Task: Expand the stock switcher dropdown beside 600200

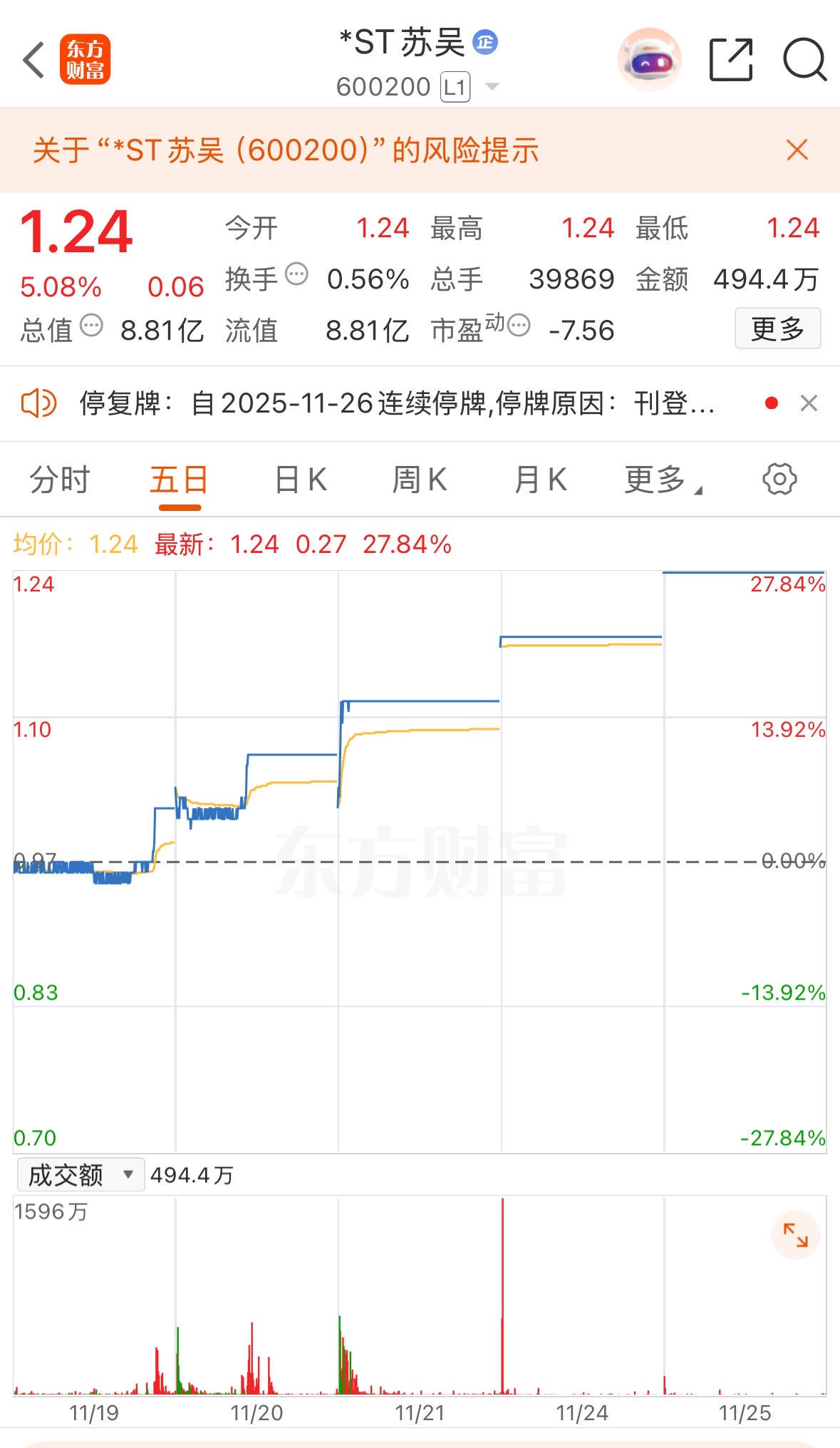Action: click(492, 87)
